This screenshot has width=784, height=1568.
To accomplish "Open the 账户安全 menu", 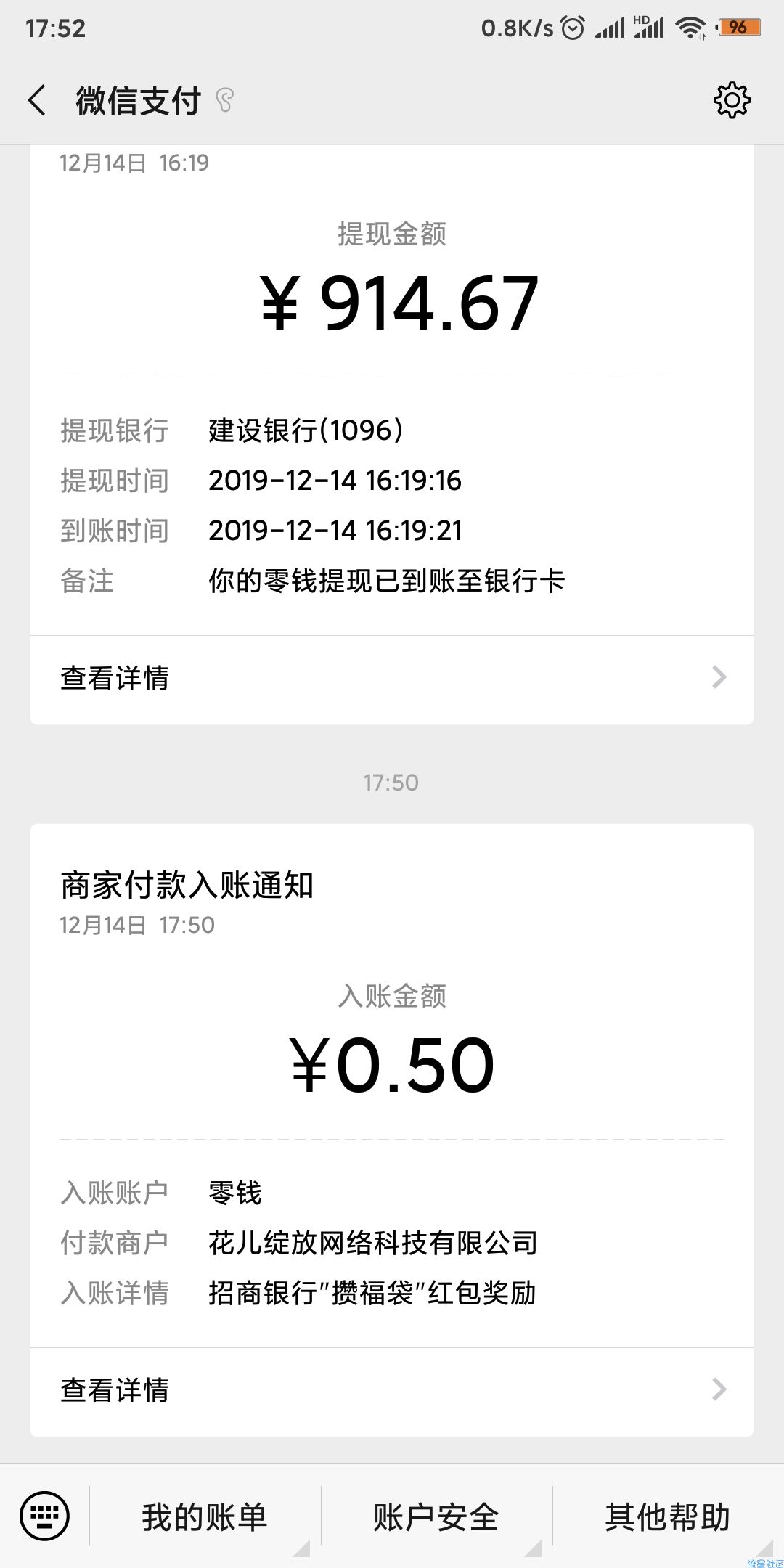I will click(436, 1516).
